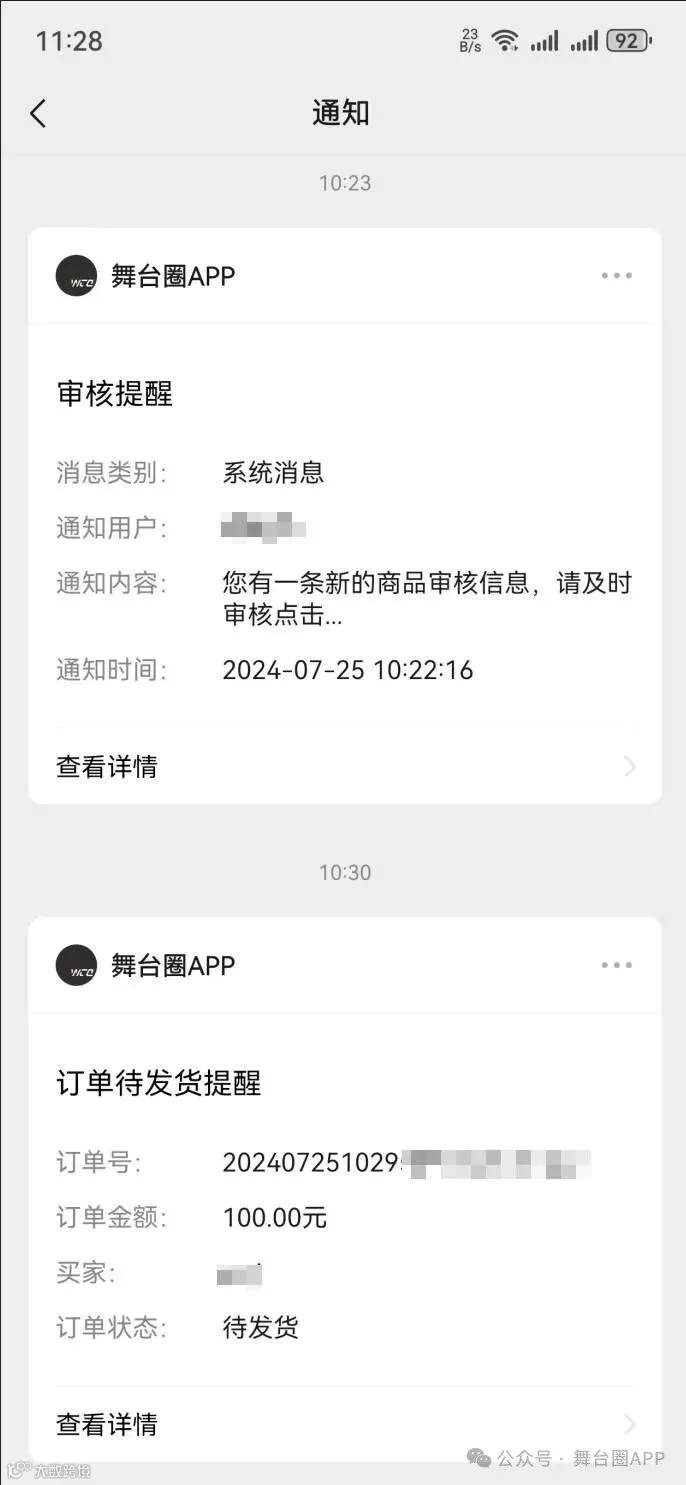Image resolution: width=686 pixels, height=1485 pixels.
Task: Open the more options dots on 订单待发货提醒 card
Action: (x=616, y=965)
